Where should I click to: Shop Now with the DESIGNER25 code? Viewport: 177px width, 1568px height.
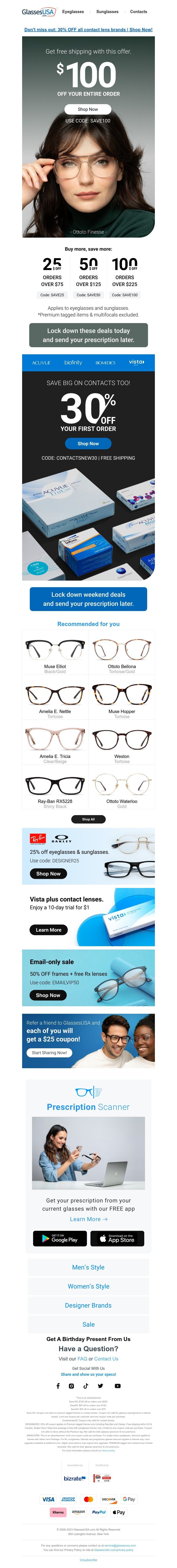click(x=48, y=874)
